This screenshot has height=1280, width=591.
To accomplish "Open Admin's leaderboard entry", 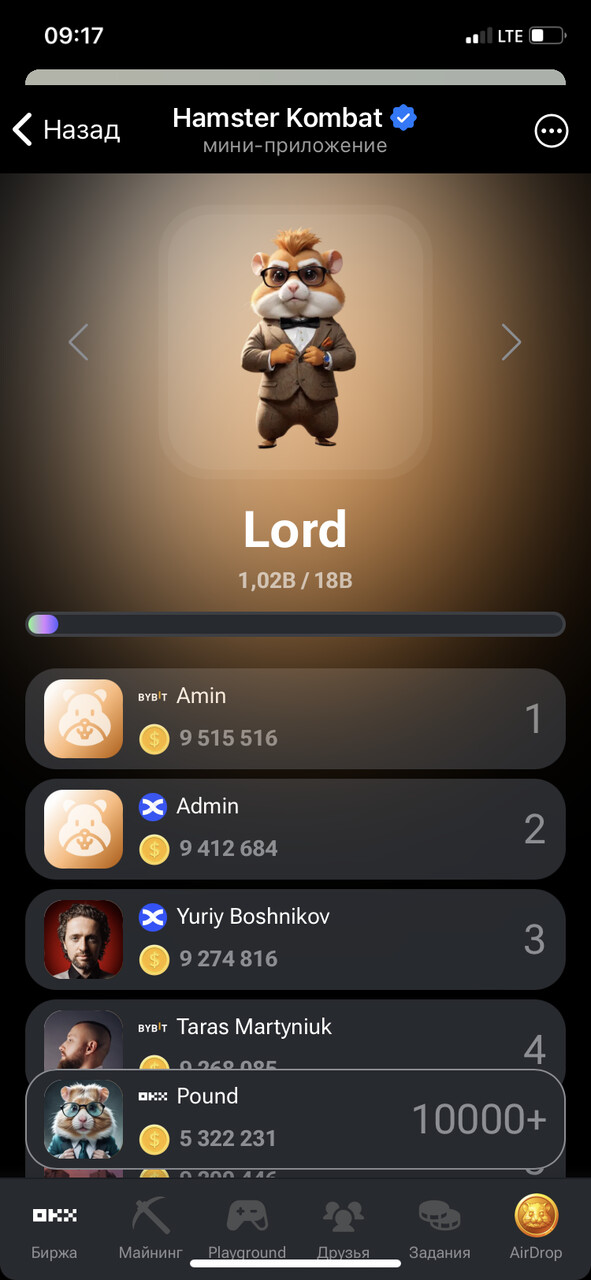I will (x=295, y=829).
